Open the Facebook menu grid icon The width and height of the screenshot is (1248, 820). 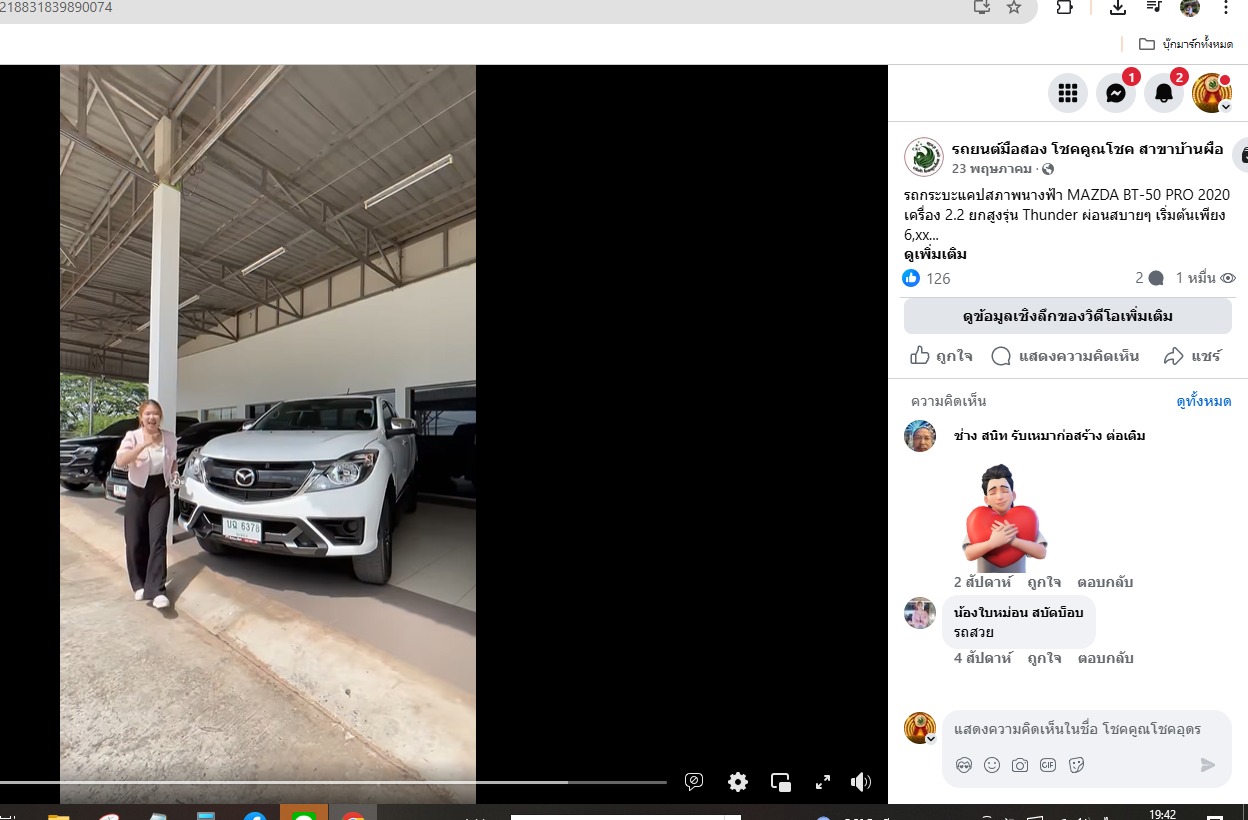(x=1068, y=93)
